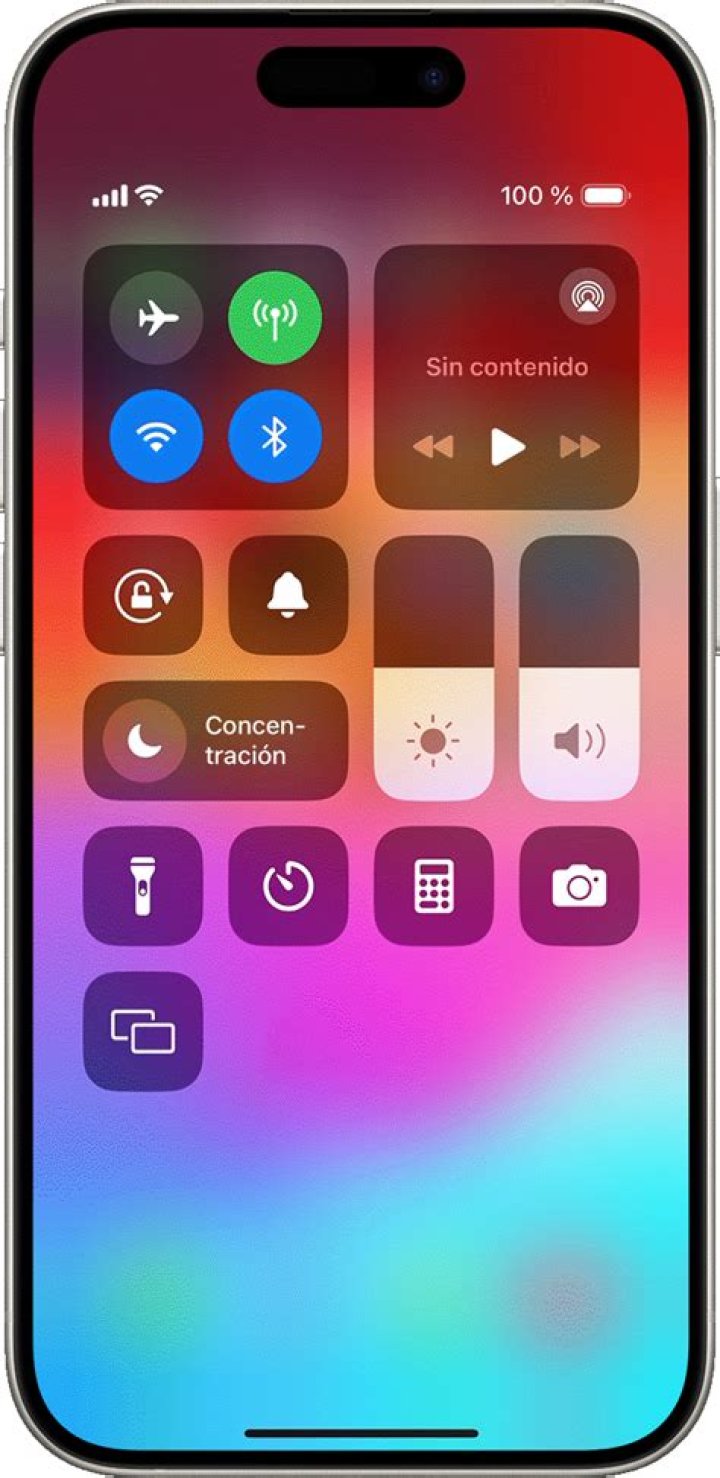Tap the brightness slider
The height and width of the screenshot is (1478, 720).
tap(433, 668)
